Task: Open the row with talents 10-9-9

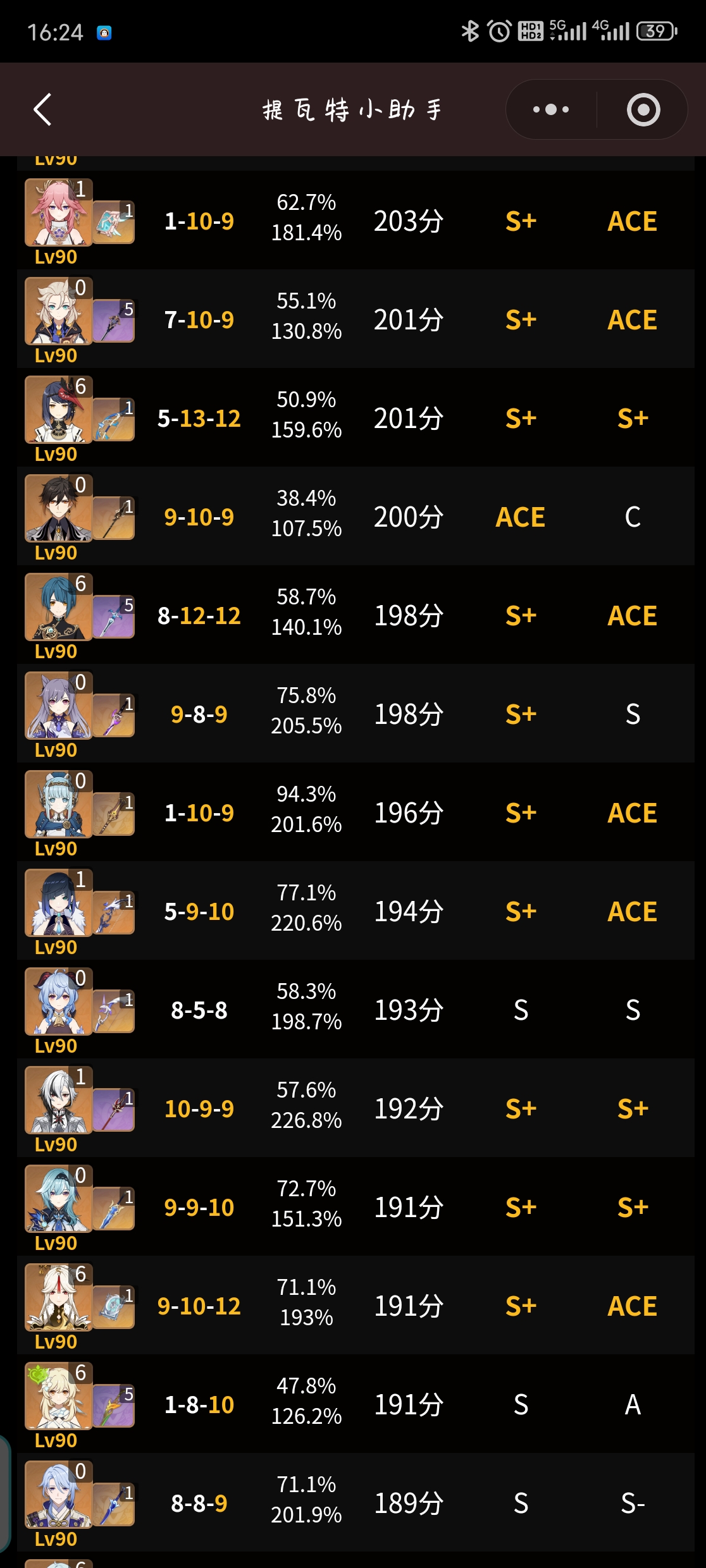Action: click(356, 1108)
